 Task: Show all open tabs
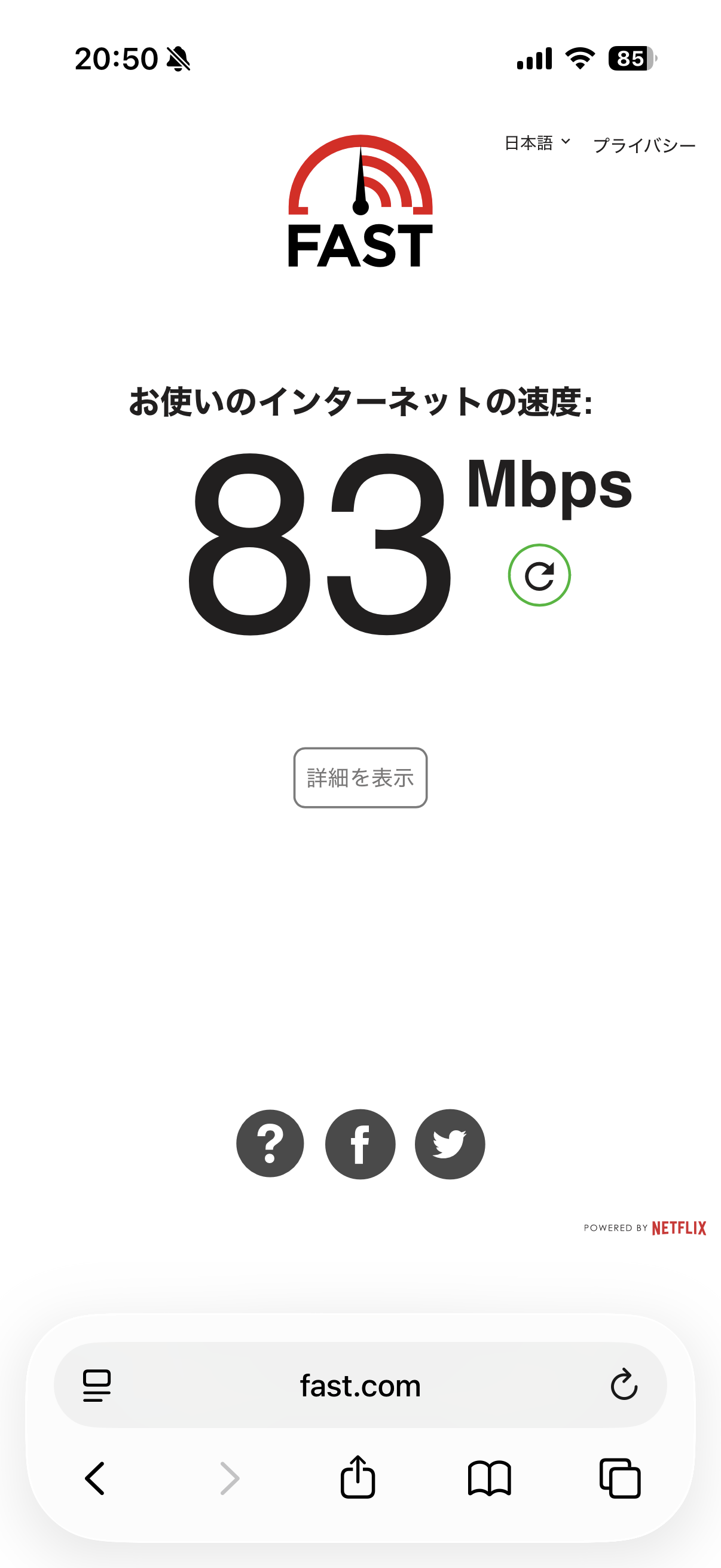pyautogui.click(x=620, y=1478)
